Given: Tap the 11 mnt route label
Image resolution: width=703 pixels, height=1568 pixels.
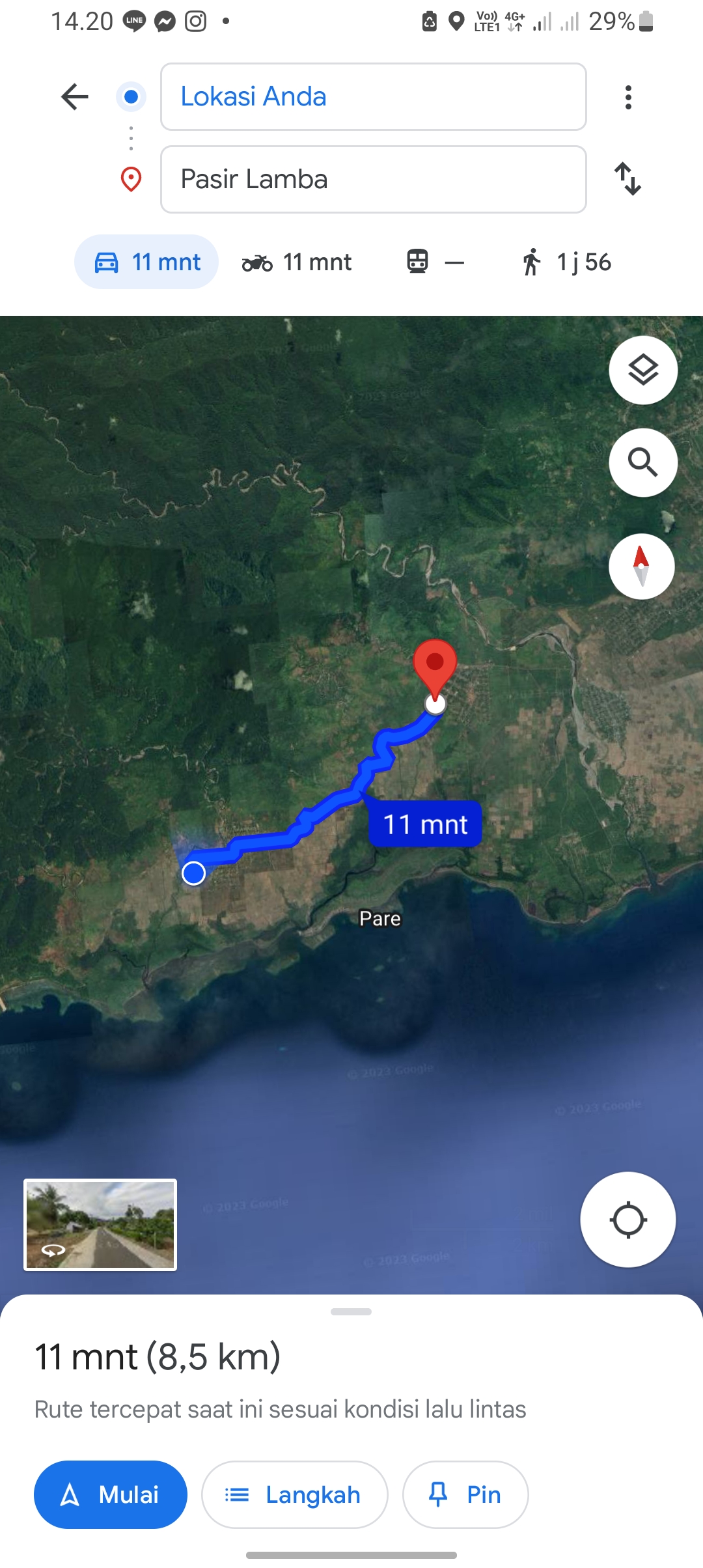Looking at the screenshot, I should point(426,824).
